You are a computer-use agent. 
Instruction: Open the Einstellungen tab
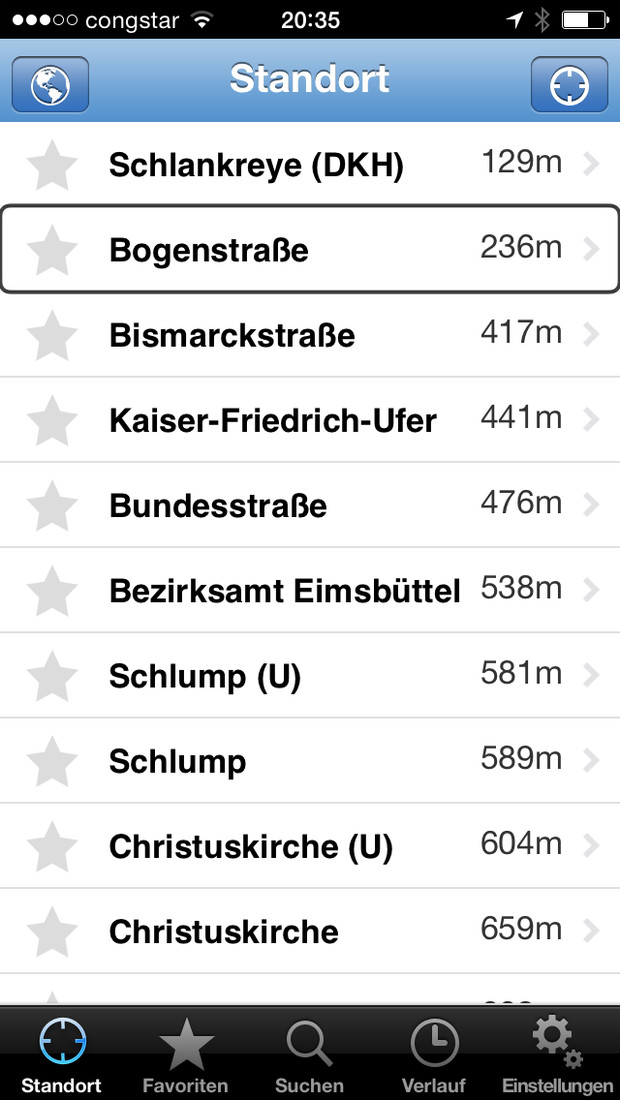tap(558, 1054)
